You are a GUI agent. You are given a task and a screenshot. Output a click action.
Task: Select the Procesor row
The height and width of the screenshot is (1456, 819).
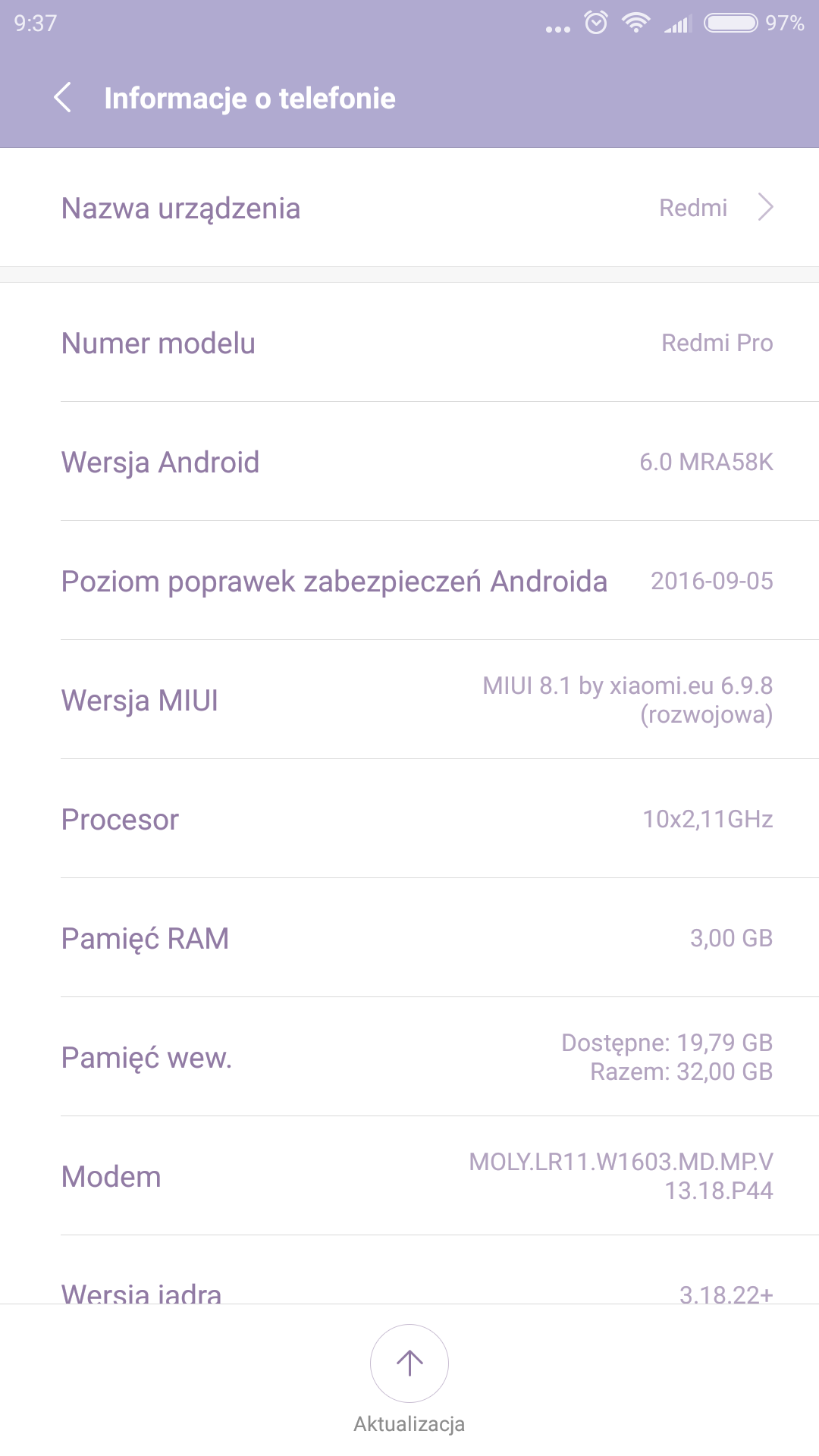click(409, 819)
